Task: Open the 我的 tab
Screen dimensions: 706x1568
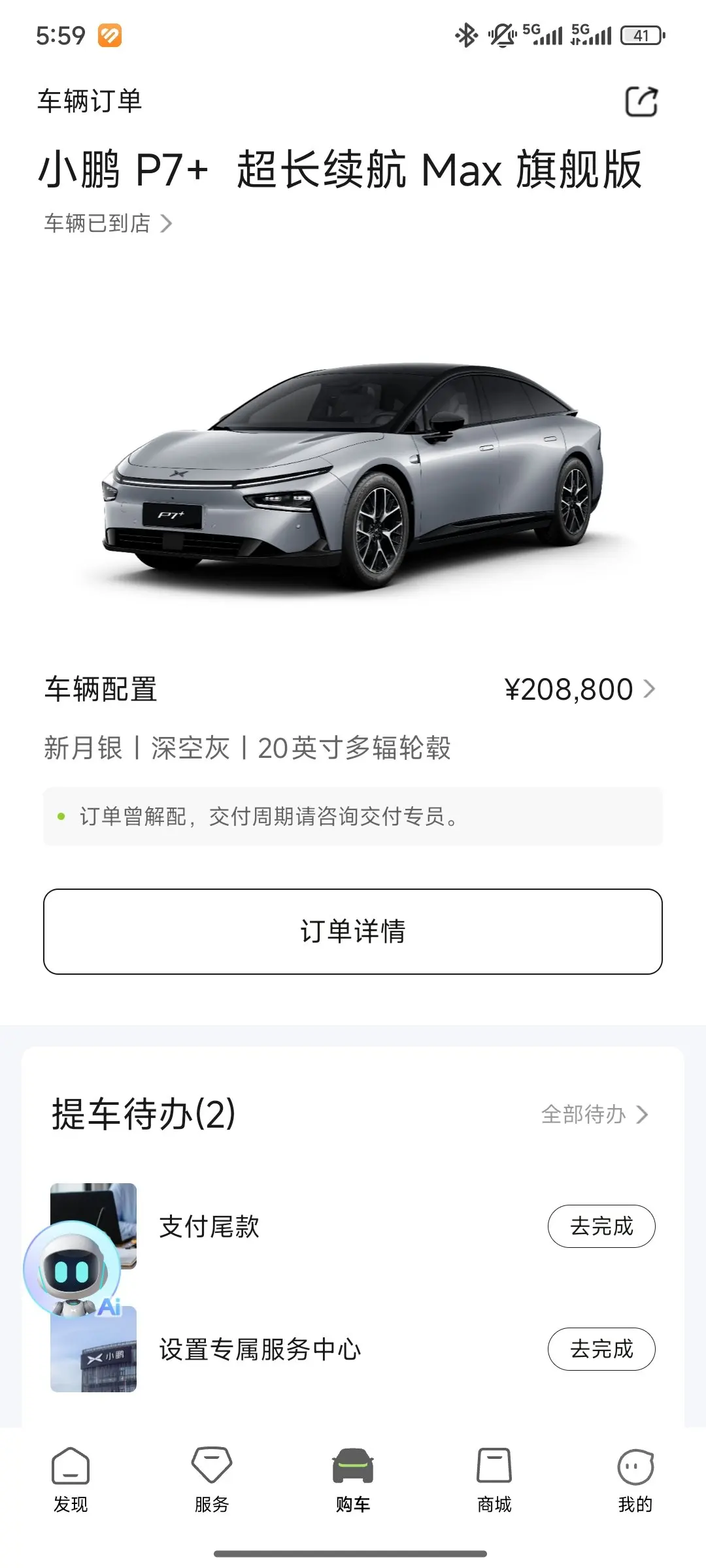Action: [x=635, y=1480]
